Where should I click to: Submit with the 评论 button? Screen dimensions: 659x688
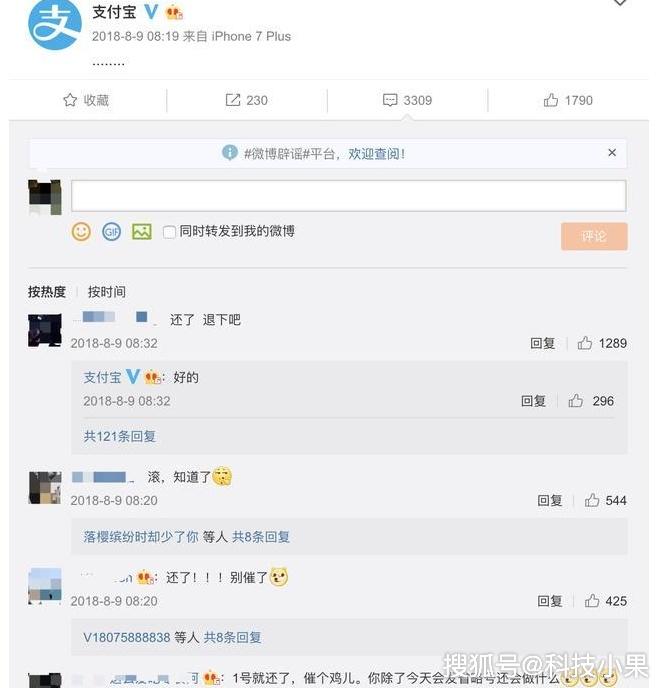click(x=594, y=236)
